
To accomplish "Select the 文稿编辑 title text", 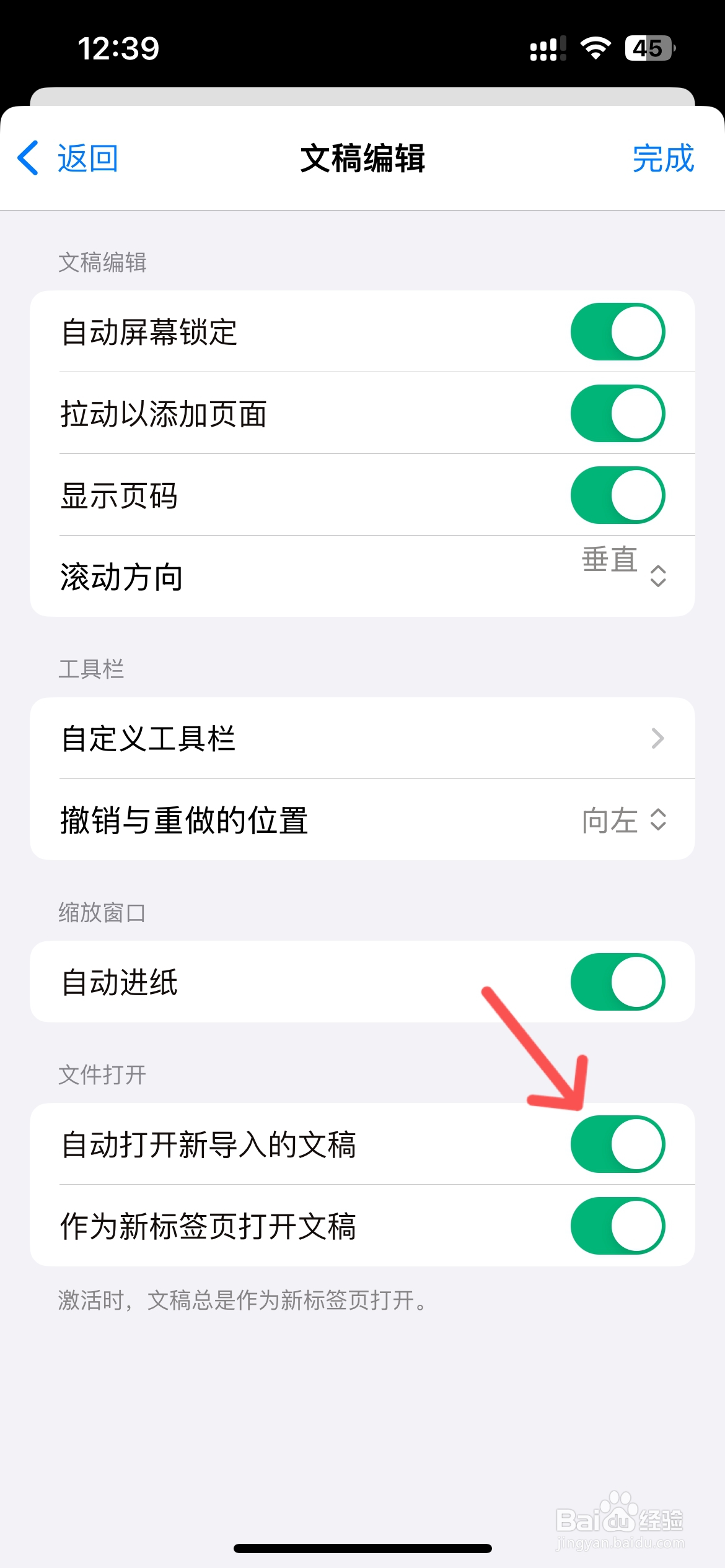I will 362,159.
